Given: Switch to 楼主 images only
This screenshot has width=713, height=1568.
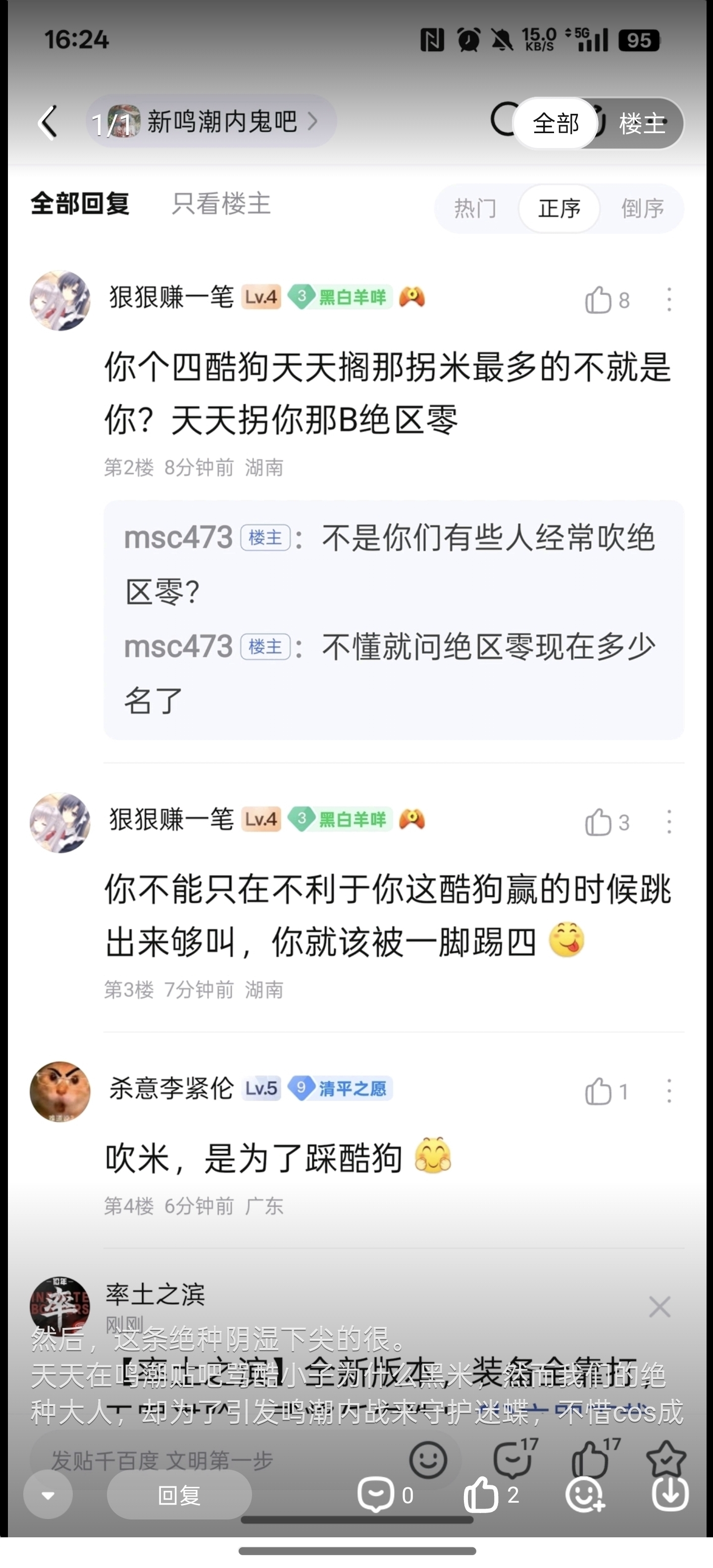Looking at the screenshot, I should point(642,124).
